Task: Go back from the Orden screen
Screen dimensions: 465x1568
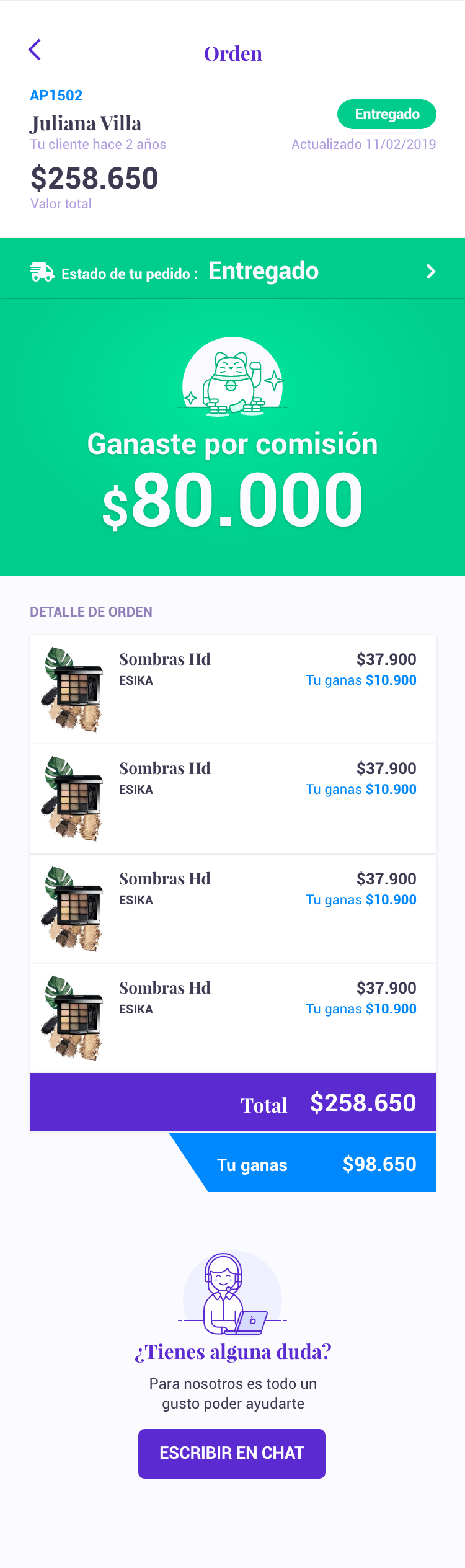Action: (35, 50)
